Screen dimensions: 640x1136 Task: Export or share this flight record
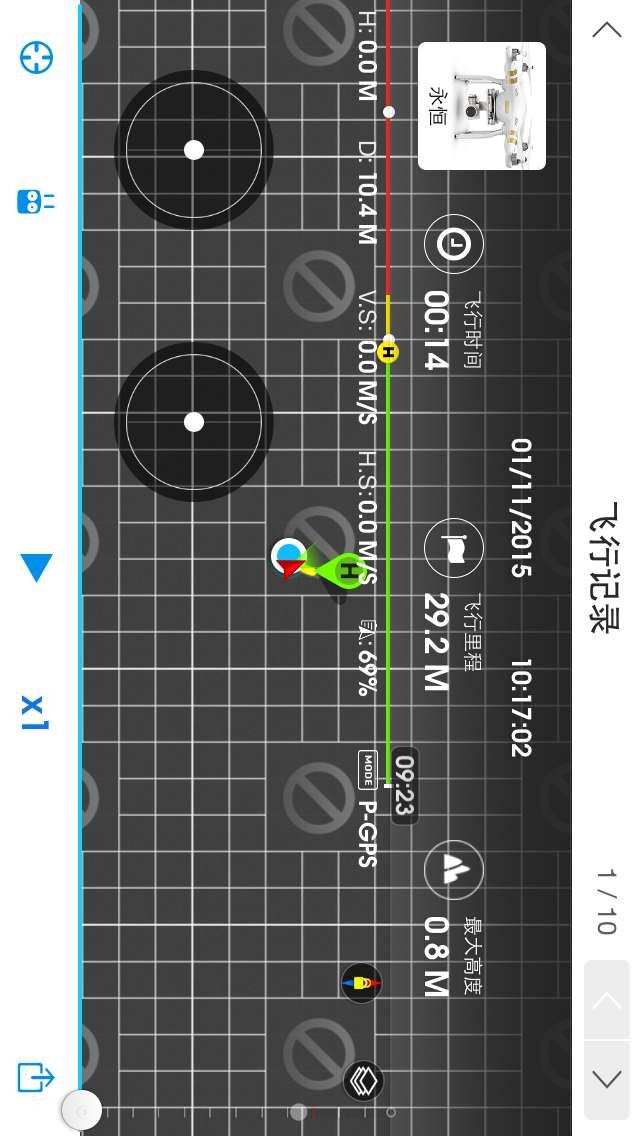[x=36, y=1077]
